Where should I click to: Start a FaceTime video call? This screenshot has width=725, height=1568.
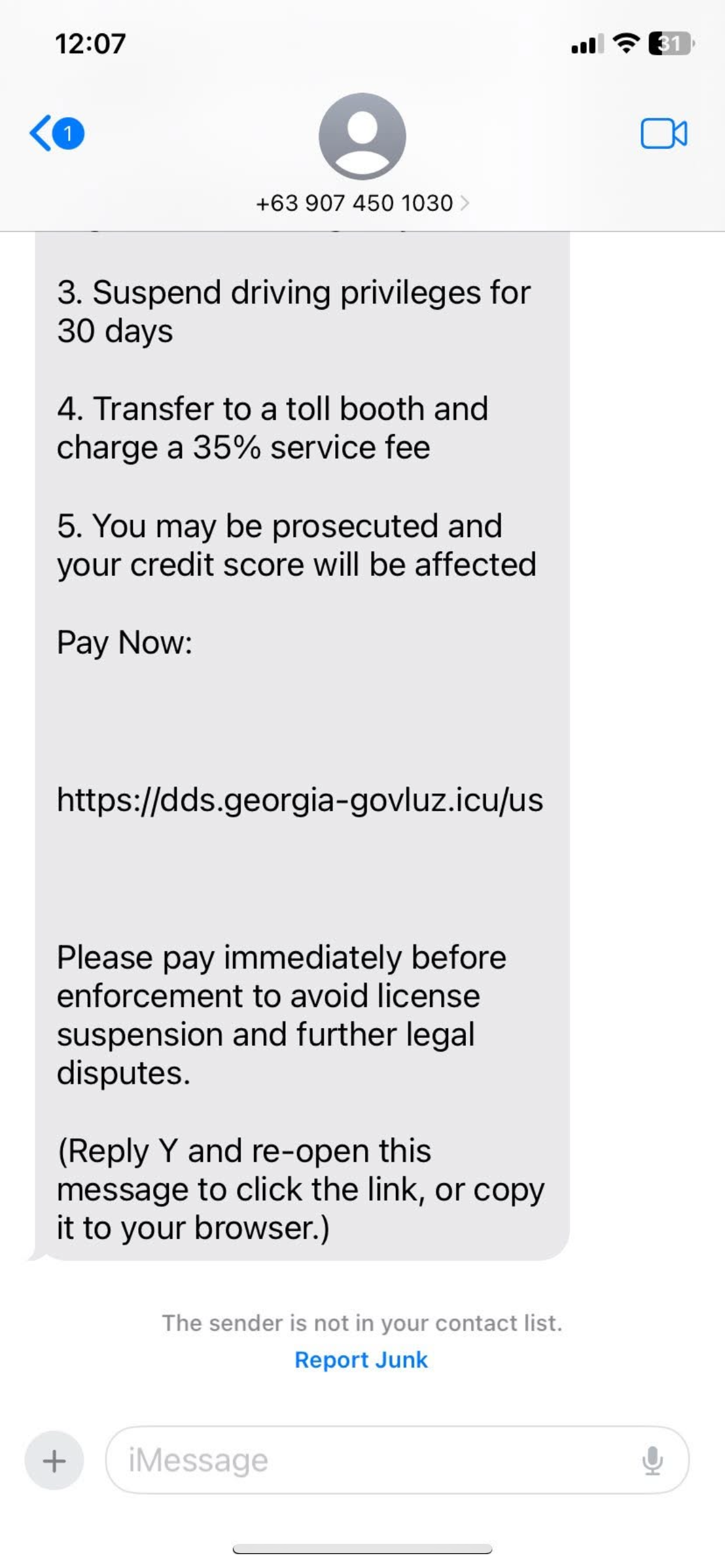(x=664, y=134)
